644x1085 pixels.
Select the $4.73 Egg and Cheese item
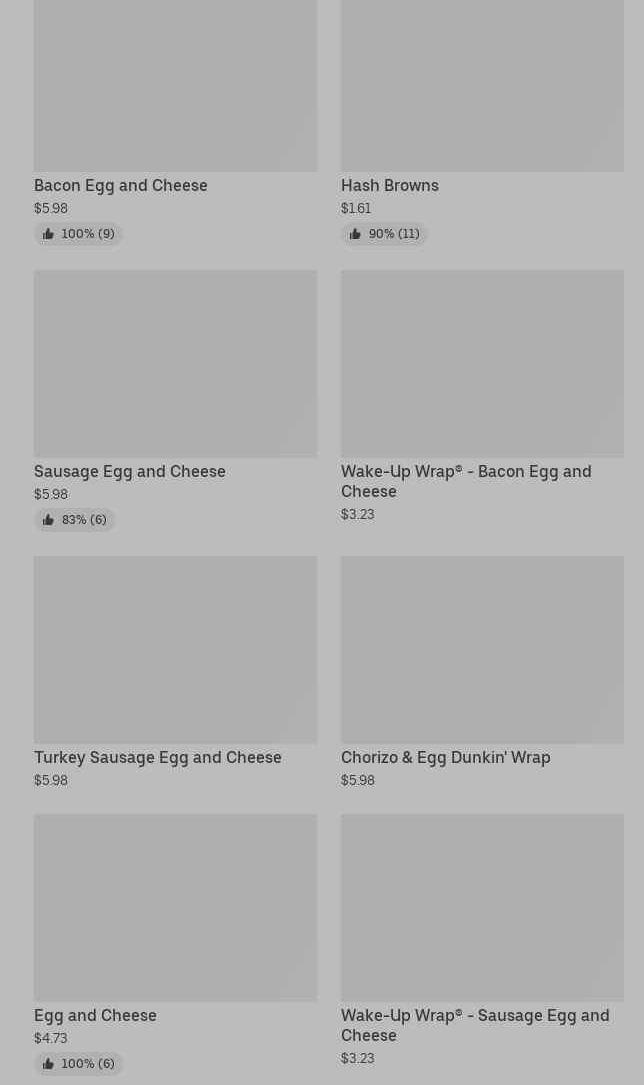[175, 945]
